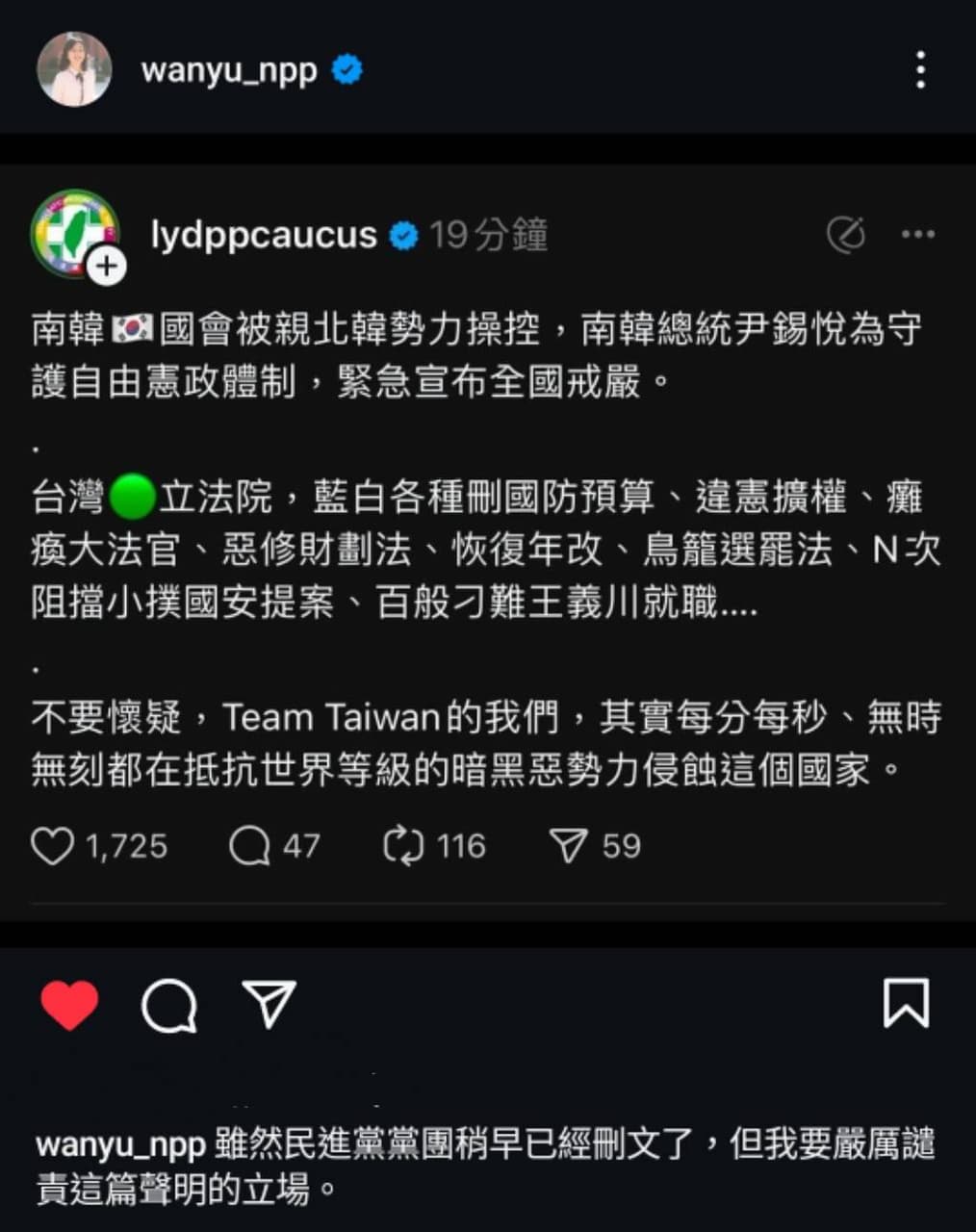Open the comments on this post
This screenshot has height=1232, width=976.
click(169, 1006)
